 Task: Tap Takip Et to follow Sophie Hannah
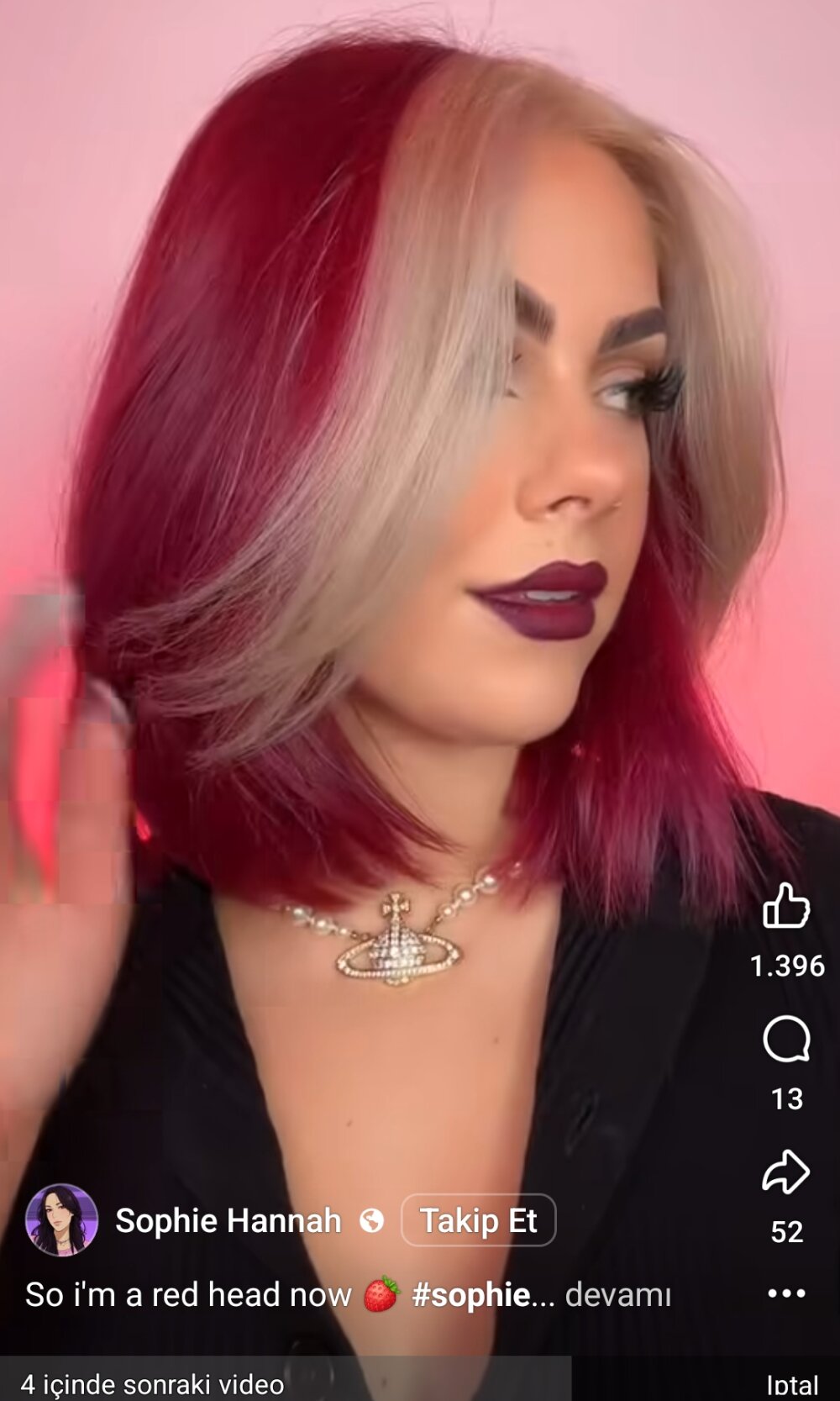(x=478, y=1220)
